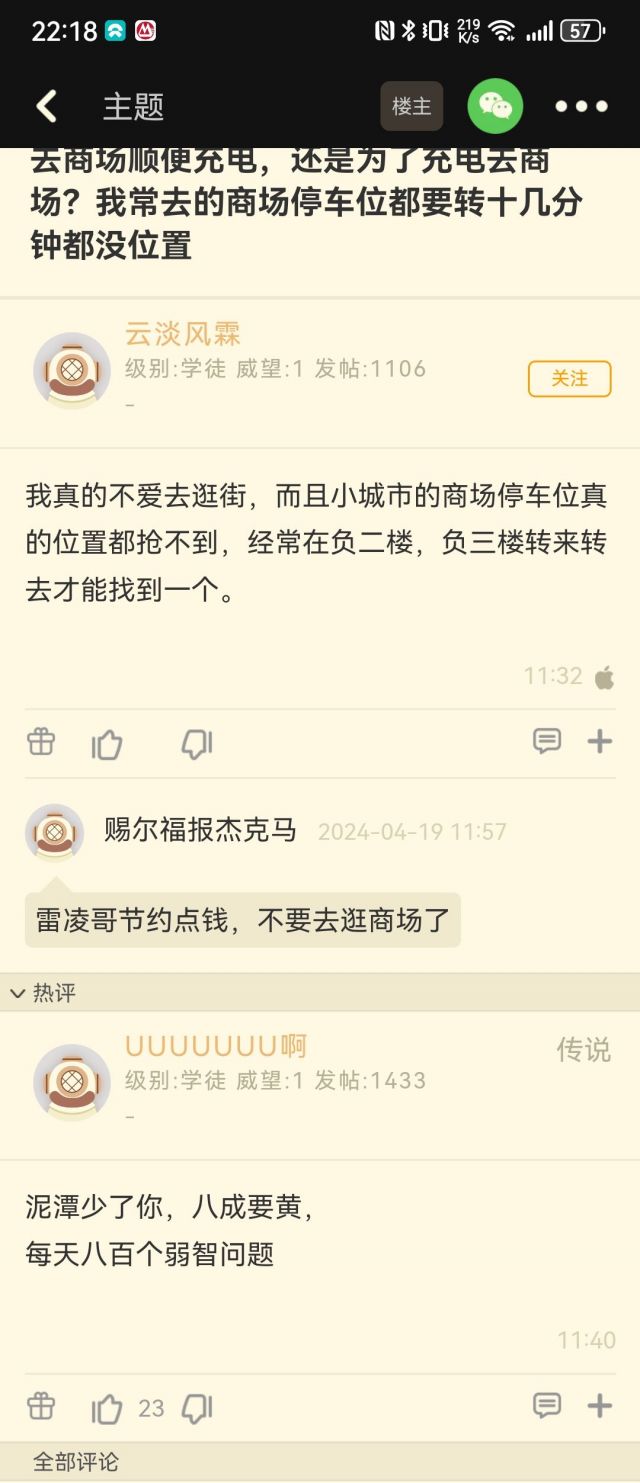The image size is (640, 1483).
Task: Open the plus menu on 云淡风霖's post
Action: pyautogui.click(x=599, y=741)
